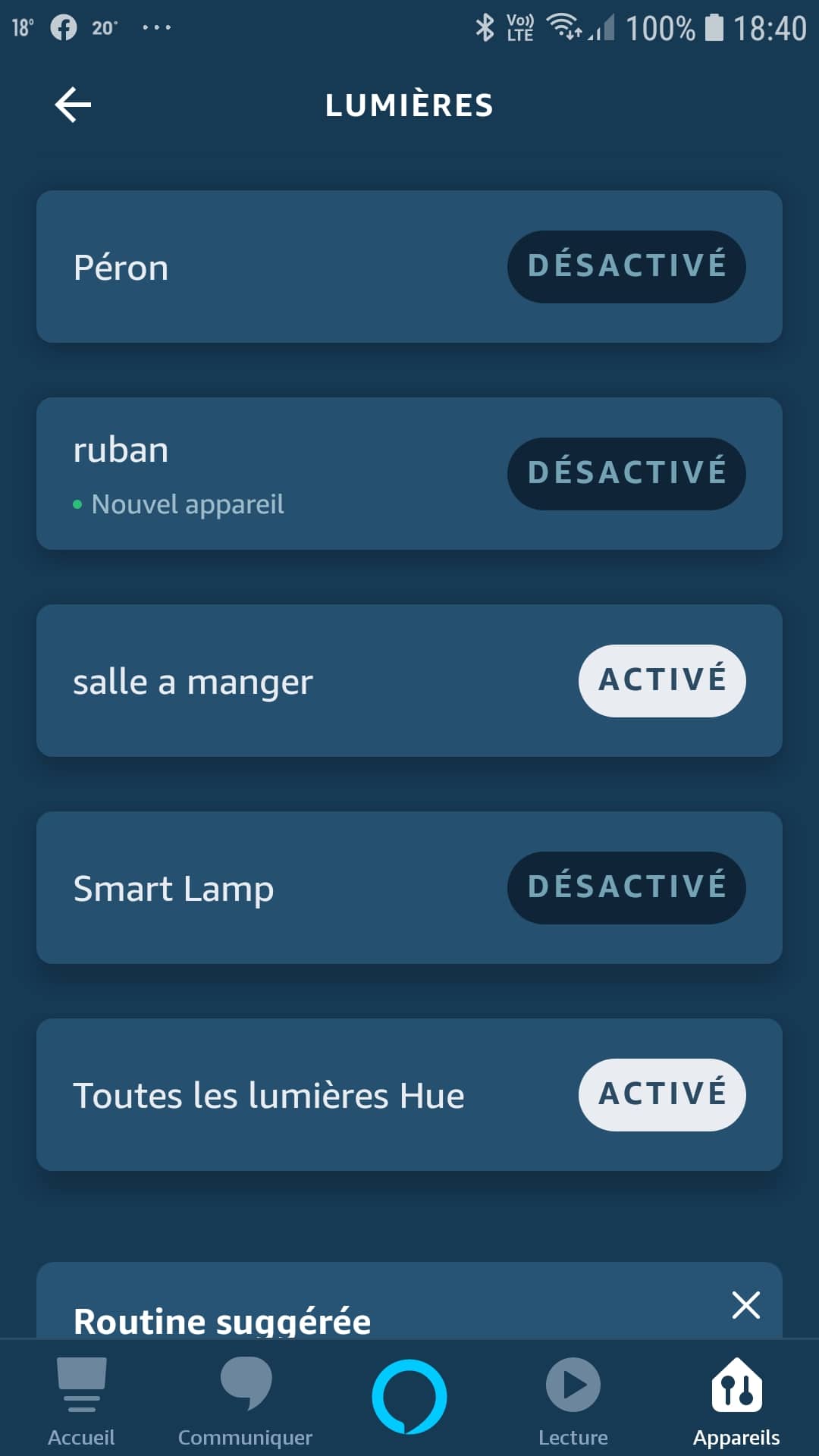Go back using the arrow icon

[74, 105]
